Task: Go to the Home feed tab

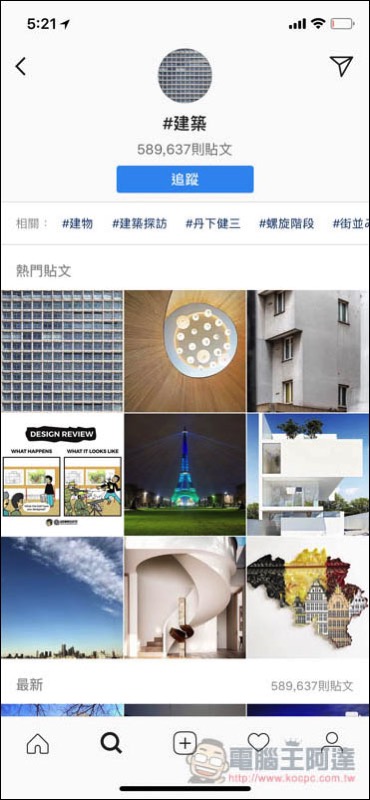Action: [38, 744]
